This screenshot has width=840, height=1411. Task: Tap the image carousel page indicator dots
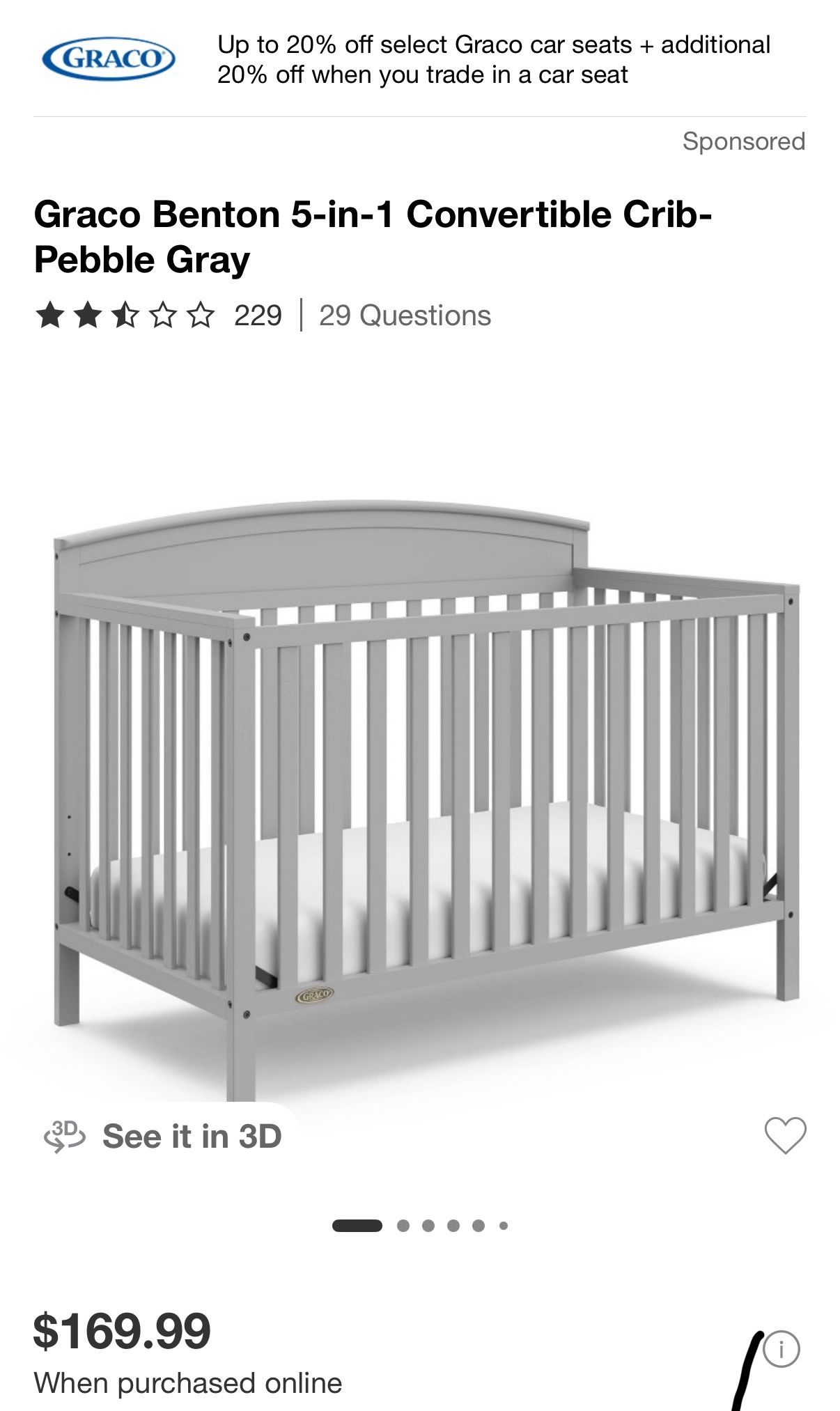420,1226
